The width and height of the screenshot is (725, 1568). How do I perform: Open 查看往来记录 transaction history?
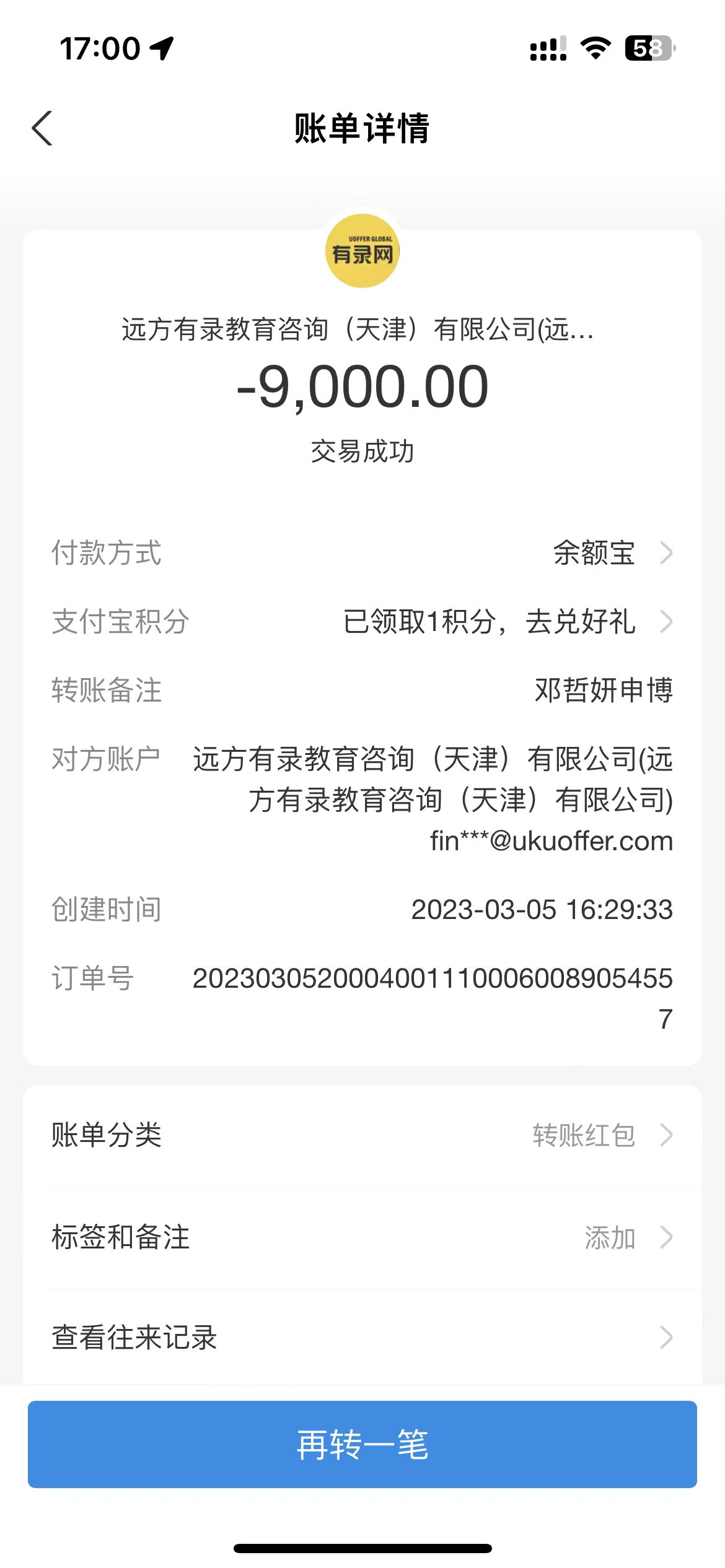coord(362,1337)
